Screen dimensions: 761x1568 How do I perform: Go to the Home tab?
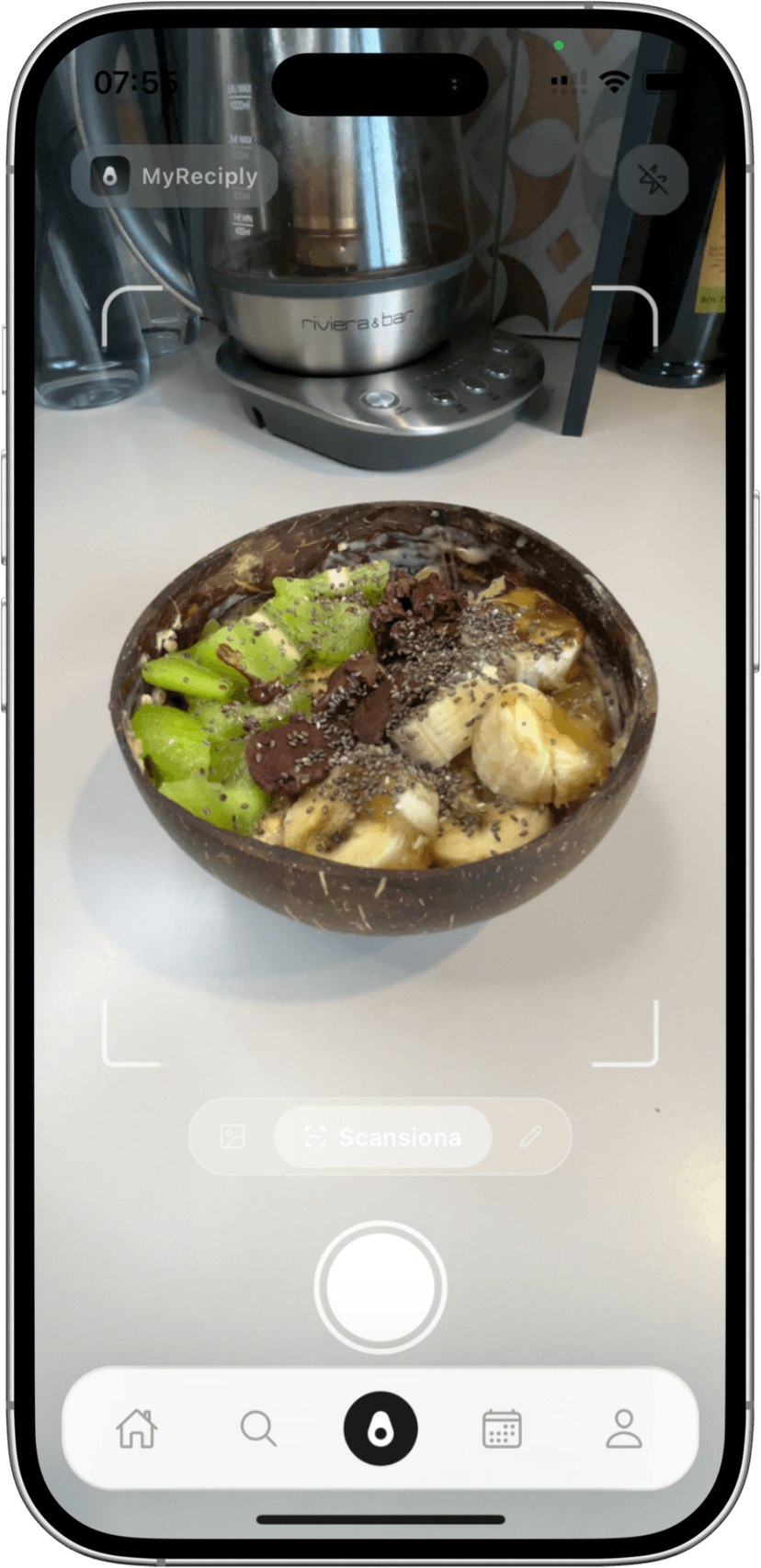point(137,1429)
